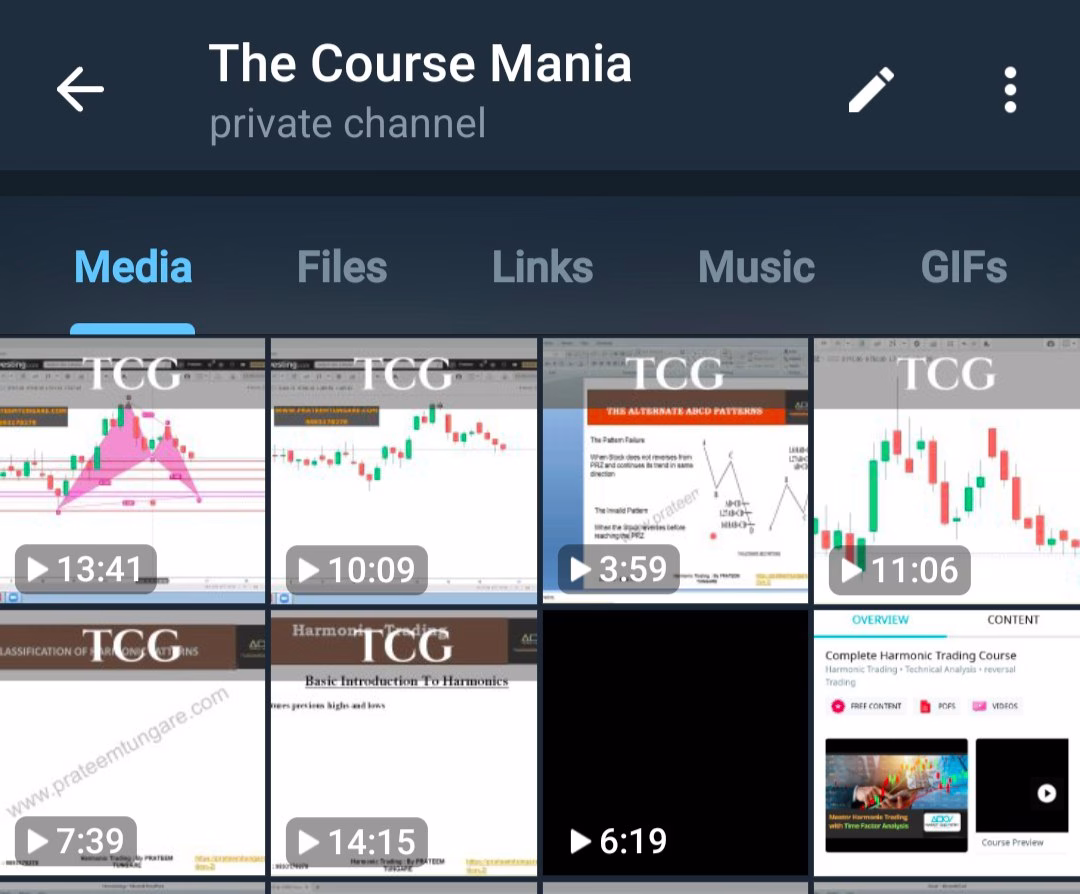Go back using the arrow icon
Image resolution: width=1080 pixels, height=894 pixels.
click(x=80, y=90)
